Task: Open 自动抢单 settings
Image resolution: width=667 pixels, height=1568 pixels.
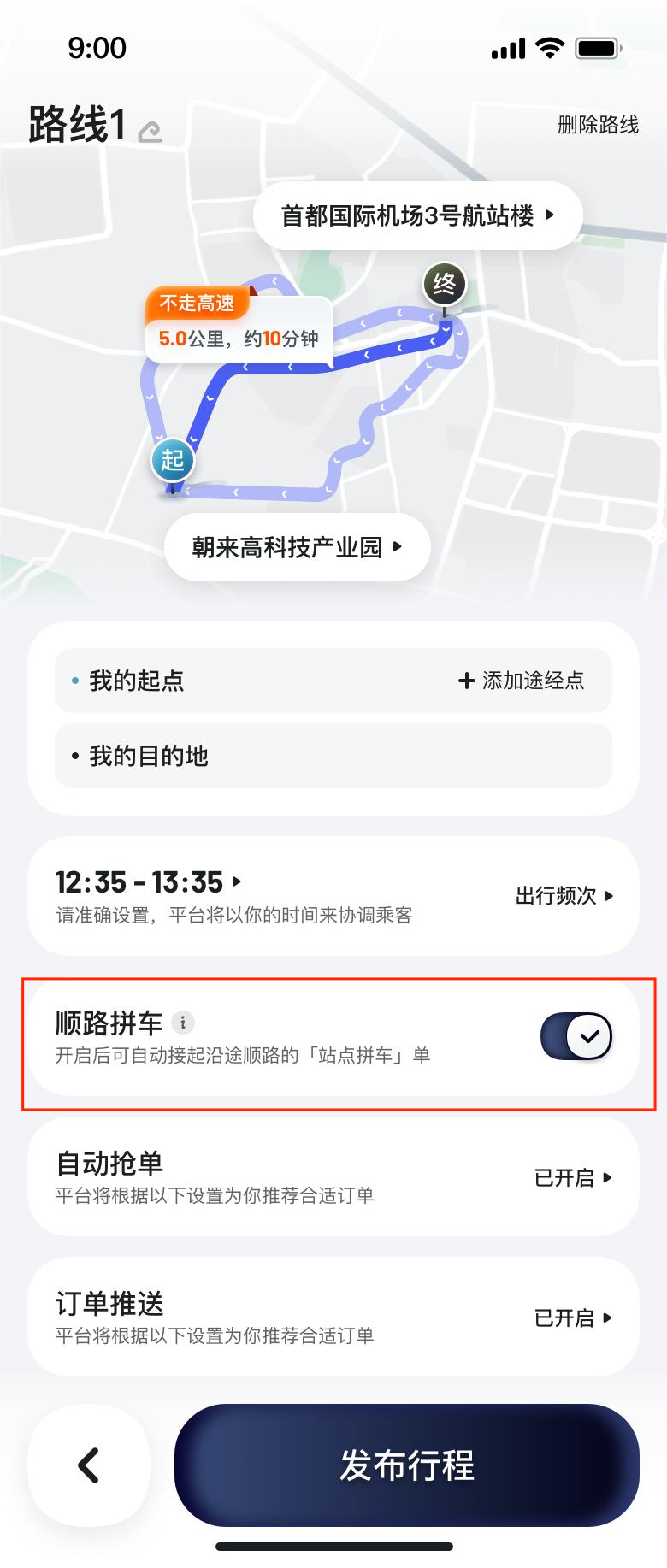Action: (333, 1176)
